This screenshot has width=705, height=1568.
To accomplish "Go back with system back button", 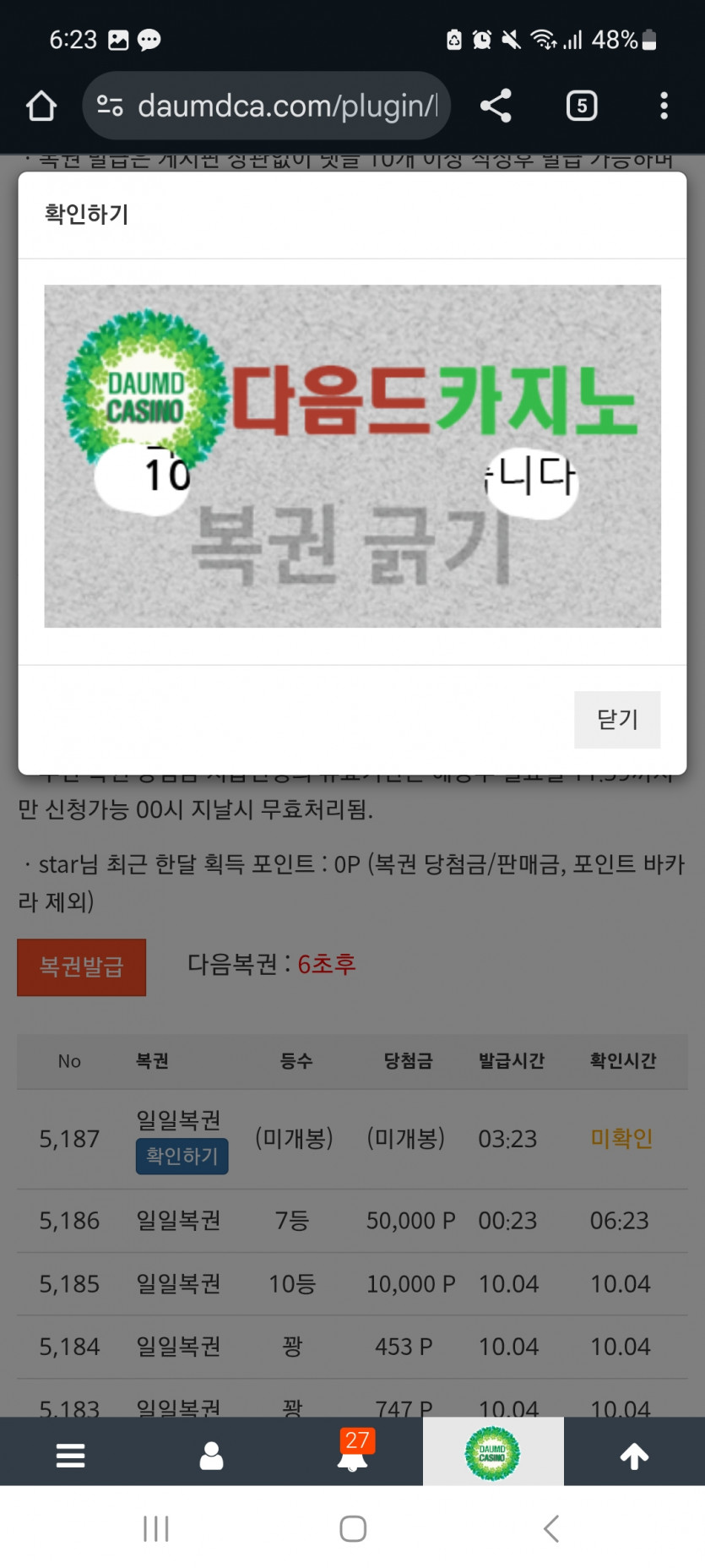I will click(550, 1527).
